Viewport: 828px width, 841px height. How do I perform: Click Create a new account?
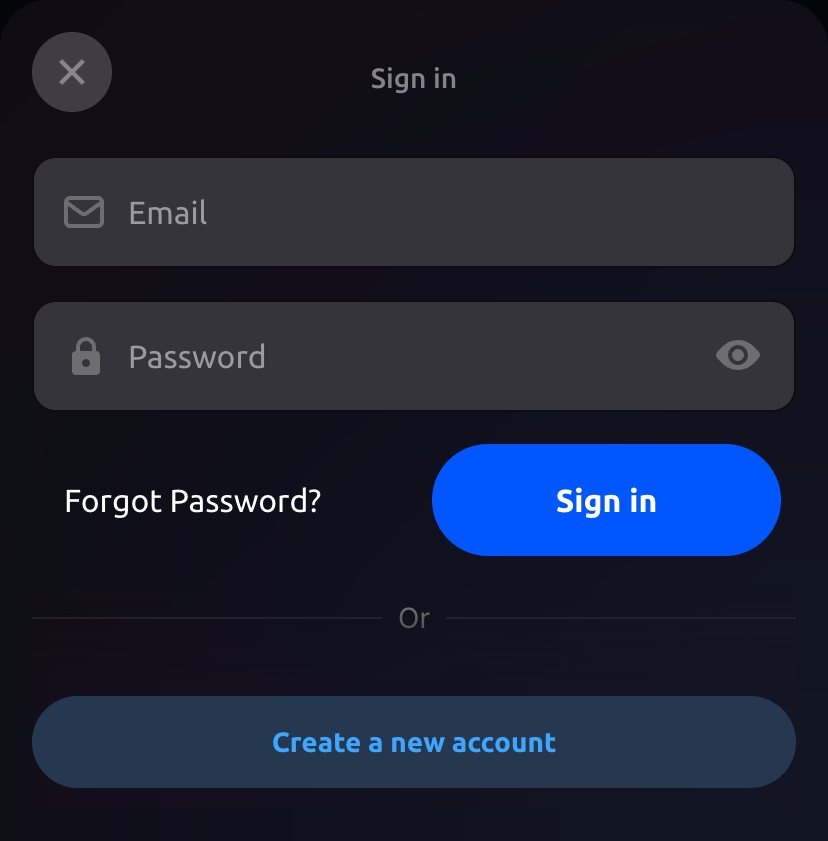(414, 742)
